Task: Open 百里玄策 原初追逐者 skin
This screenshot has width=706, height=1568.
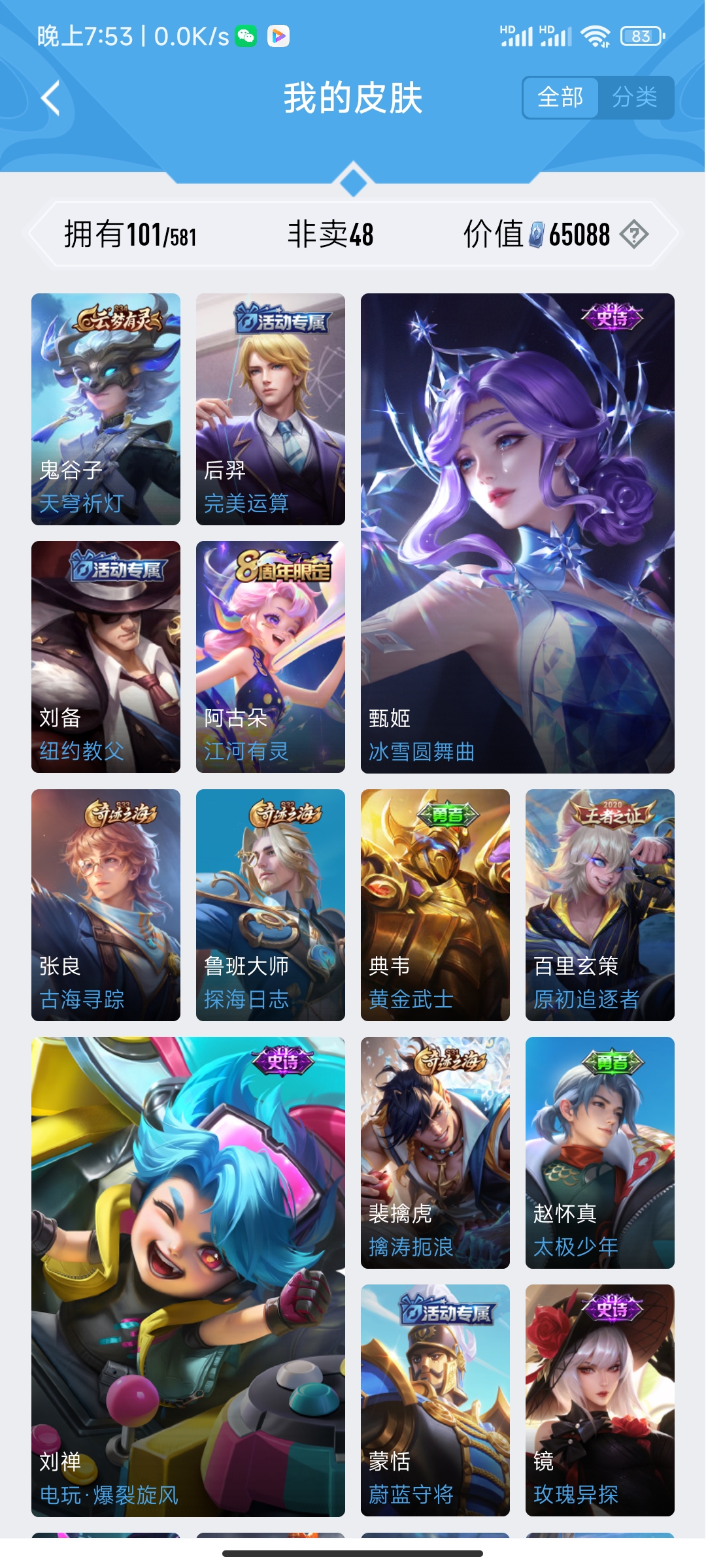Action: [x=600, y=905]
